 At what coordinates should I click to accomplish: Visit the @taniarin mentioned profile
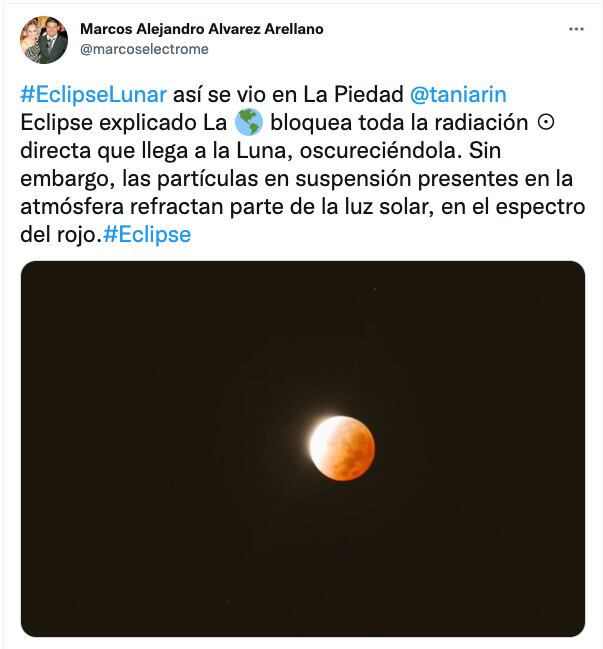pos(458,94)
